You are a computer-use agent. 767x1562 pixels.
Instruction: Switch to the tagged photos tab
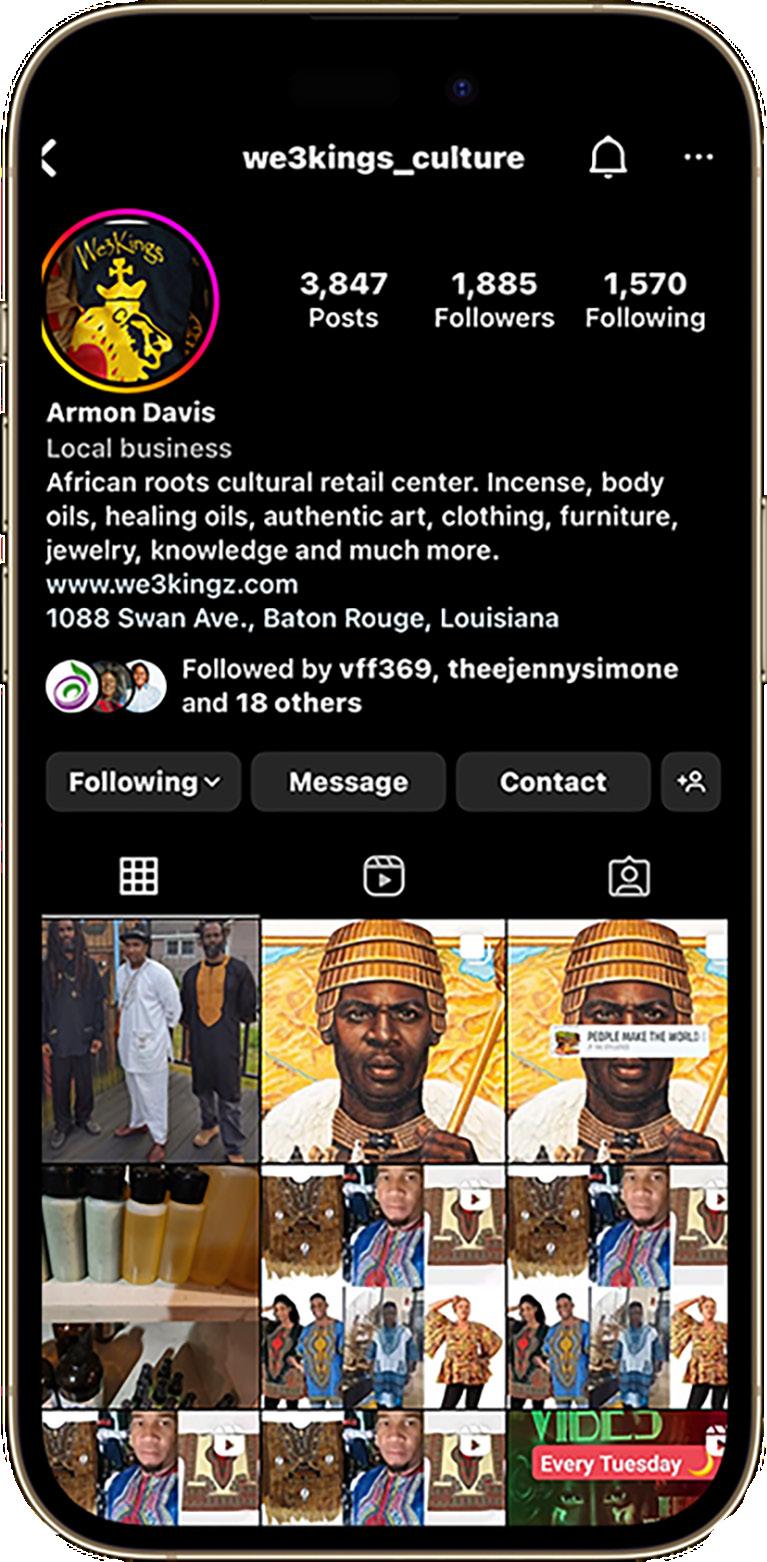(629, 876)
